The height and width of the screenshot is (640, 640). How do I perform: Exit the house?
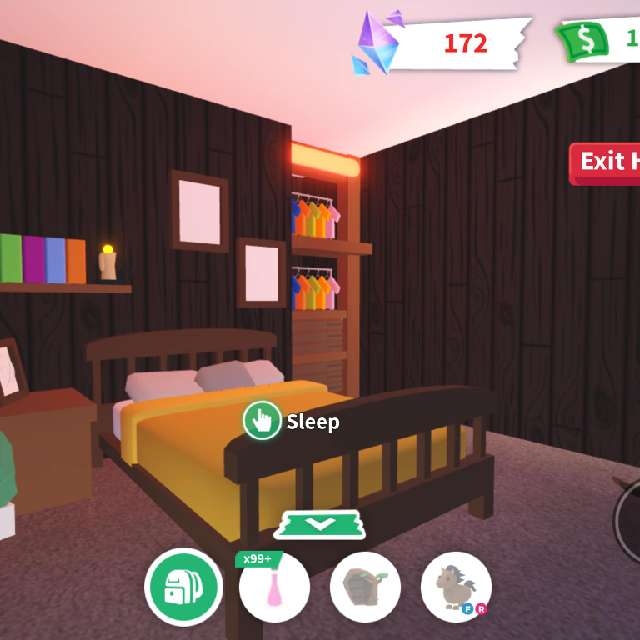pyautogui.click(x=607, y=162)
